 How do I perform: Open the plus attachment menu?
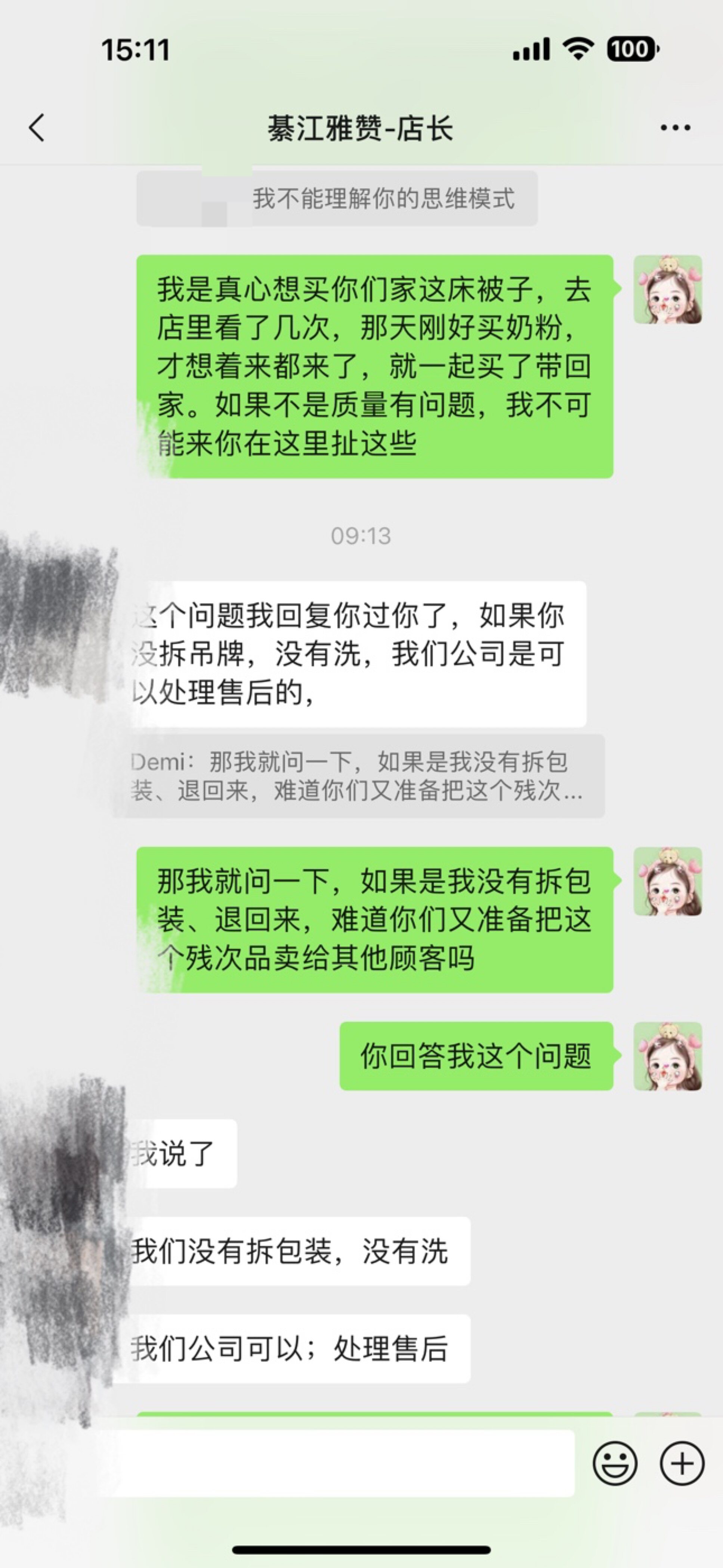click(682, 1463)
